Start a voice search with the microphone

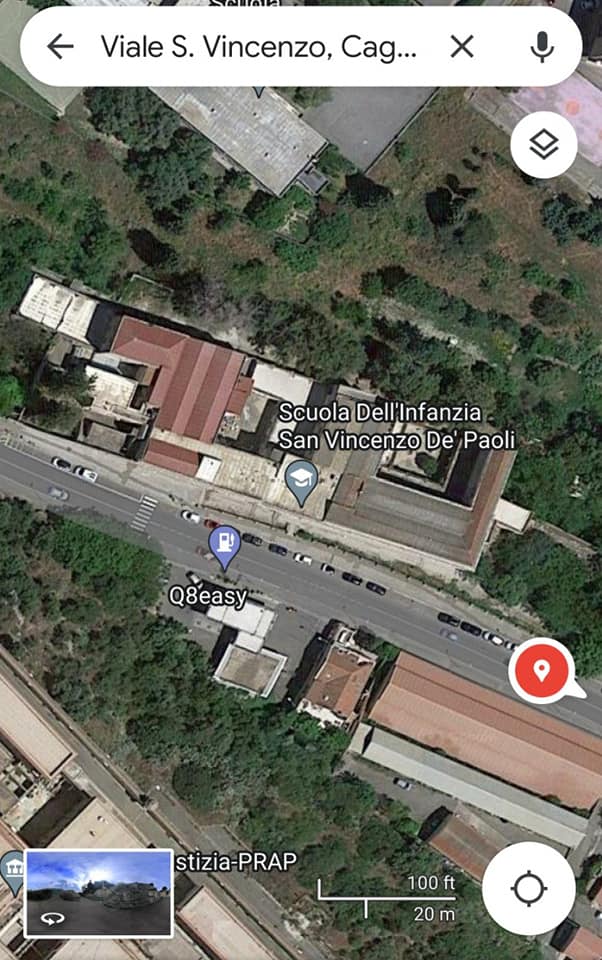[542, 46]
